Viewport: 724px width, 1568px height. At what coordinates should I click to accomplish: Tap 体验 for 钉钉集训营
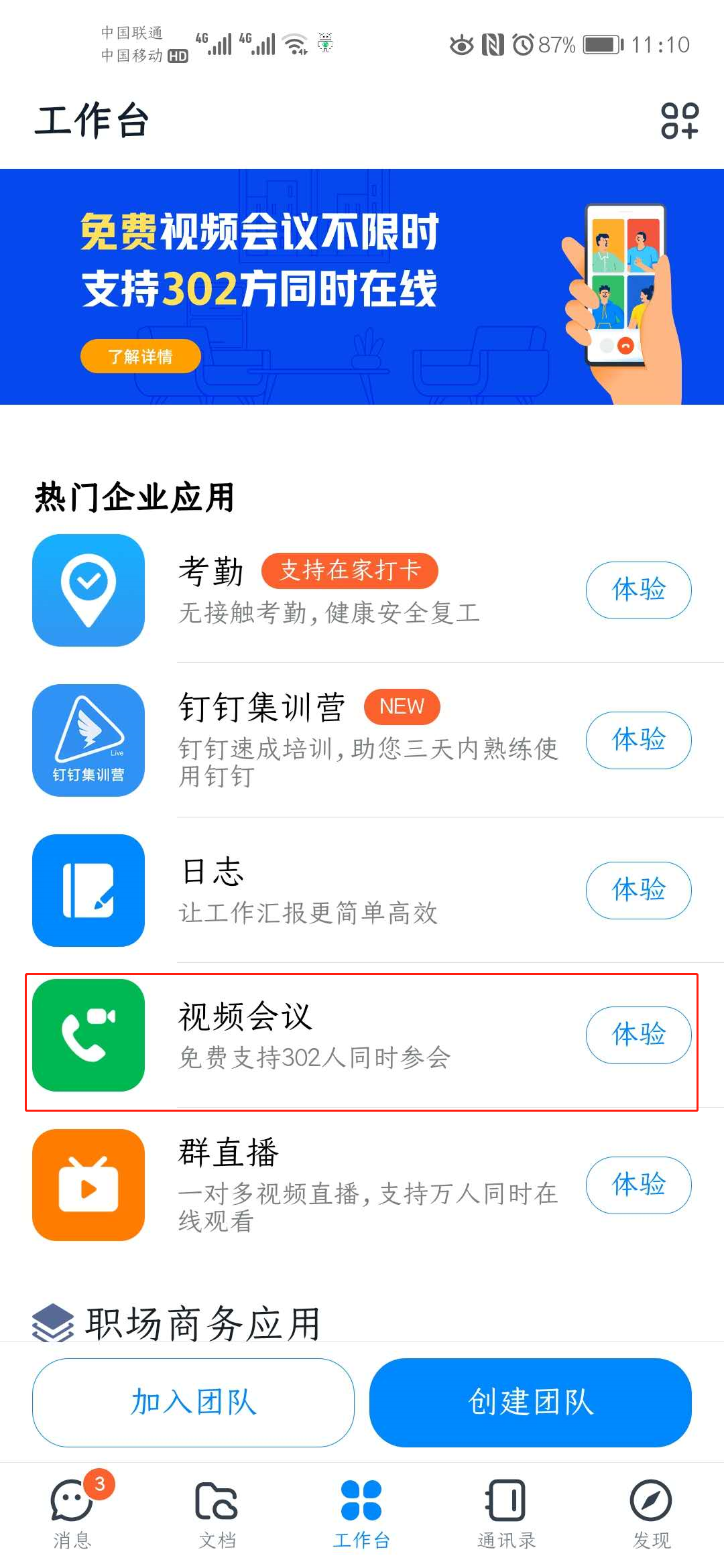click(638, 740)
